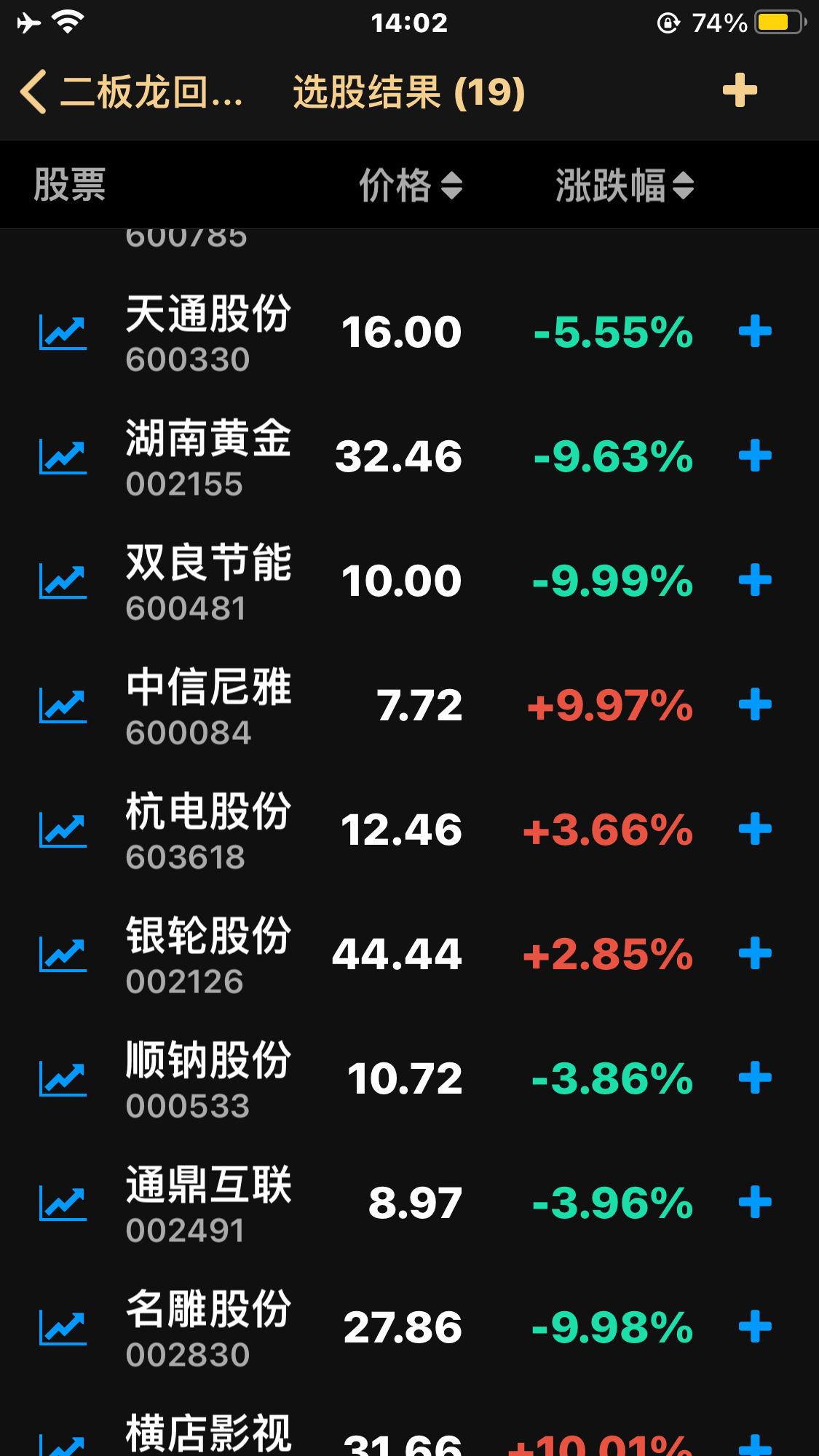The image size is (819, 1456).
Task: Add 杭电股份 to watchlist
Action: pyautogui.click(x=755, y=830)
